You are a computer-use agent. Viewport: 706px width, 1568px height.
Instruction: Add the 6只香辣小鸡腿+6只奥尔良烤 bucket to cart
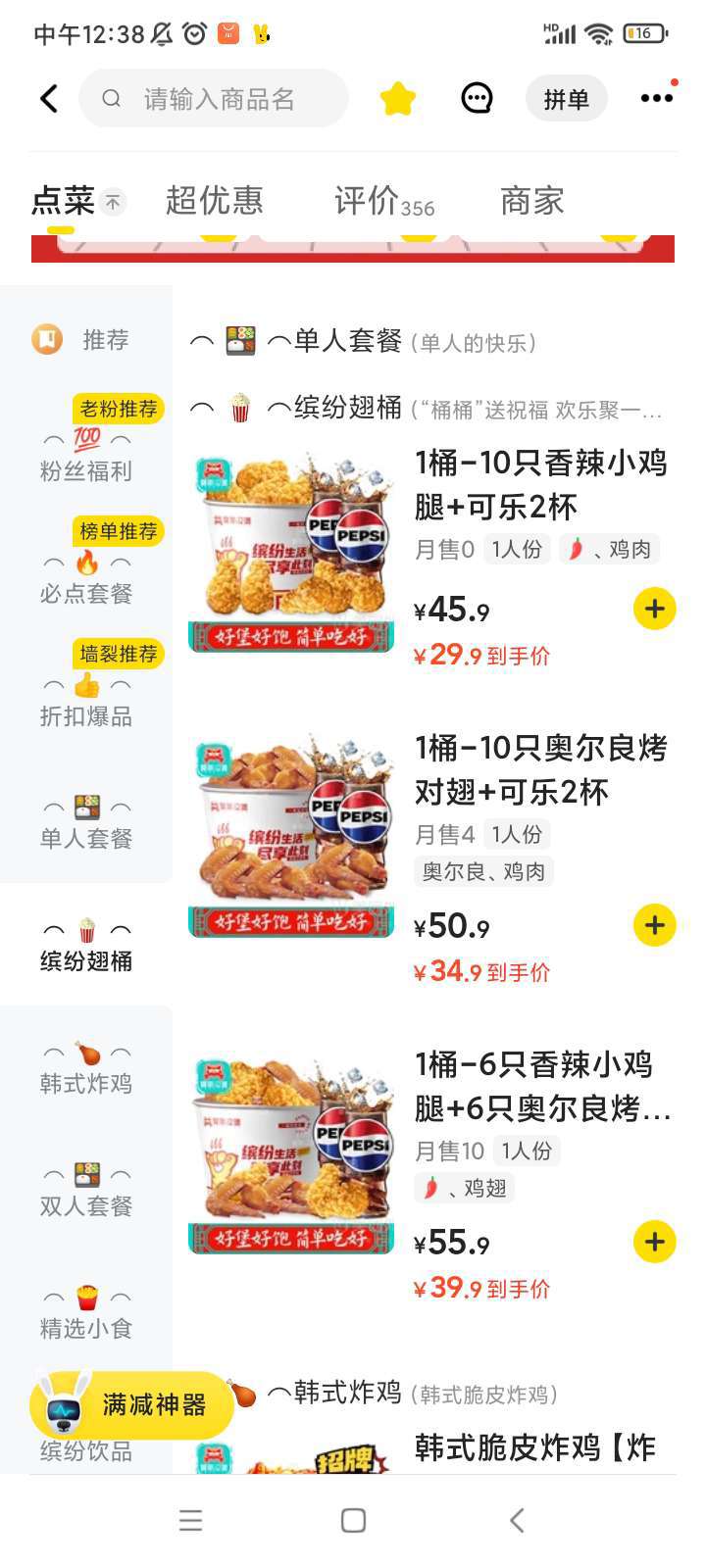(654, 1242)
